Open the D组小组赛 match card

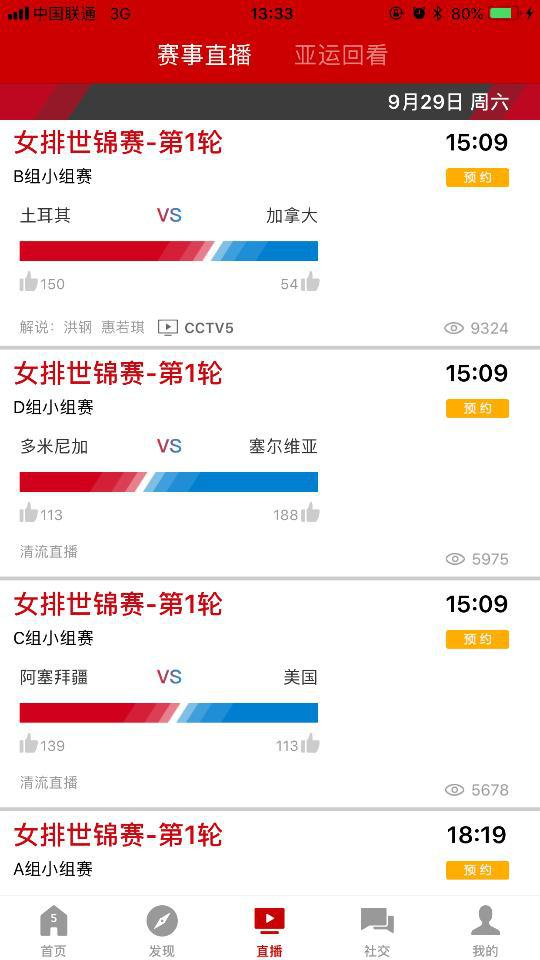[x=270, y=464]
